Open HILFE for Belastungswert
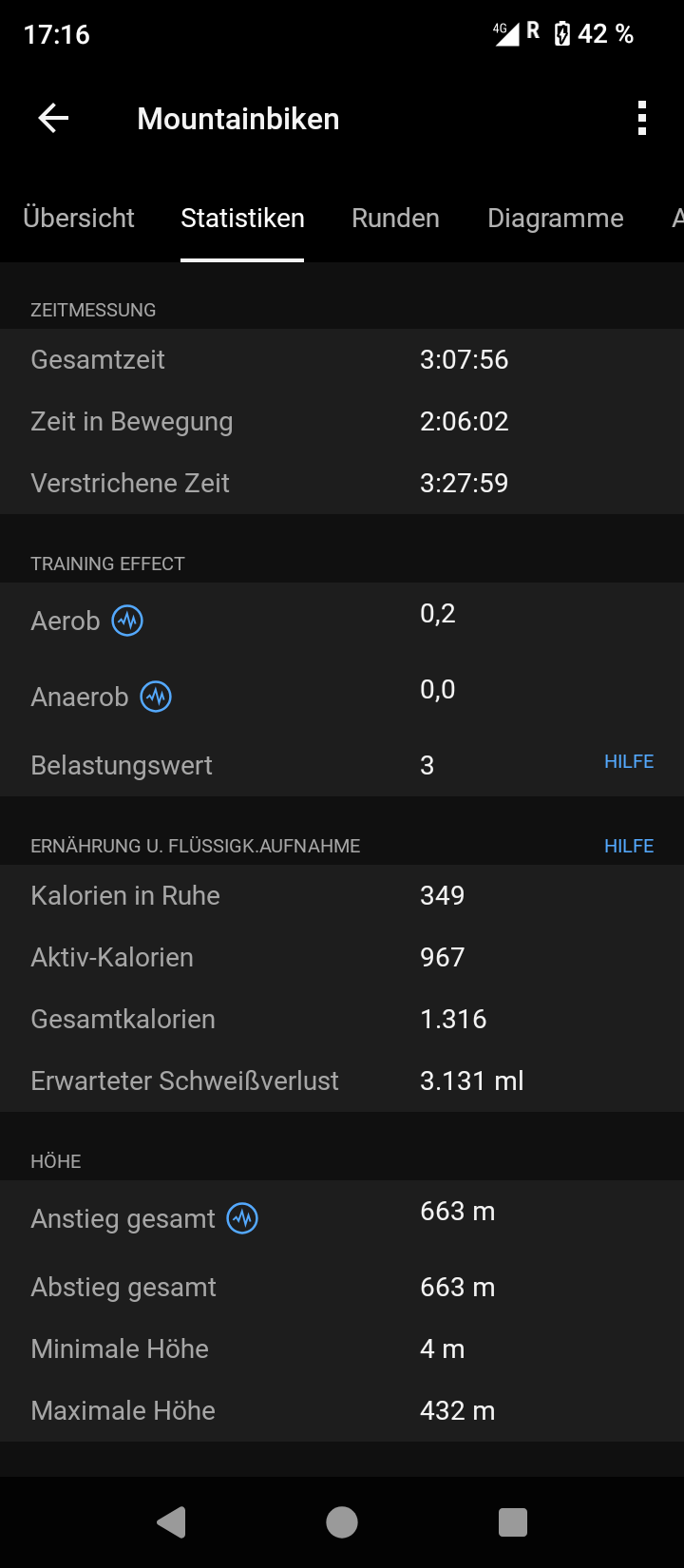The image size is (684, 1568). (629, 762)
